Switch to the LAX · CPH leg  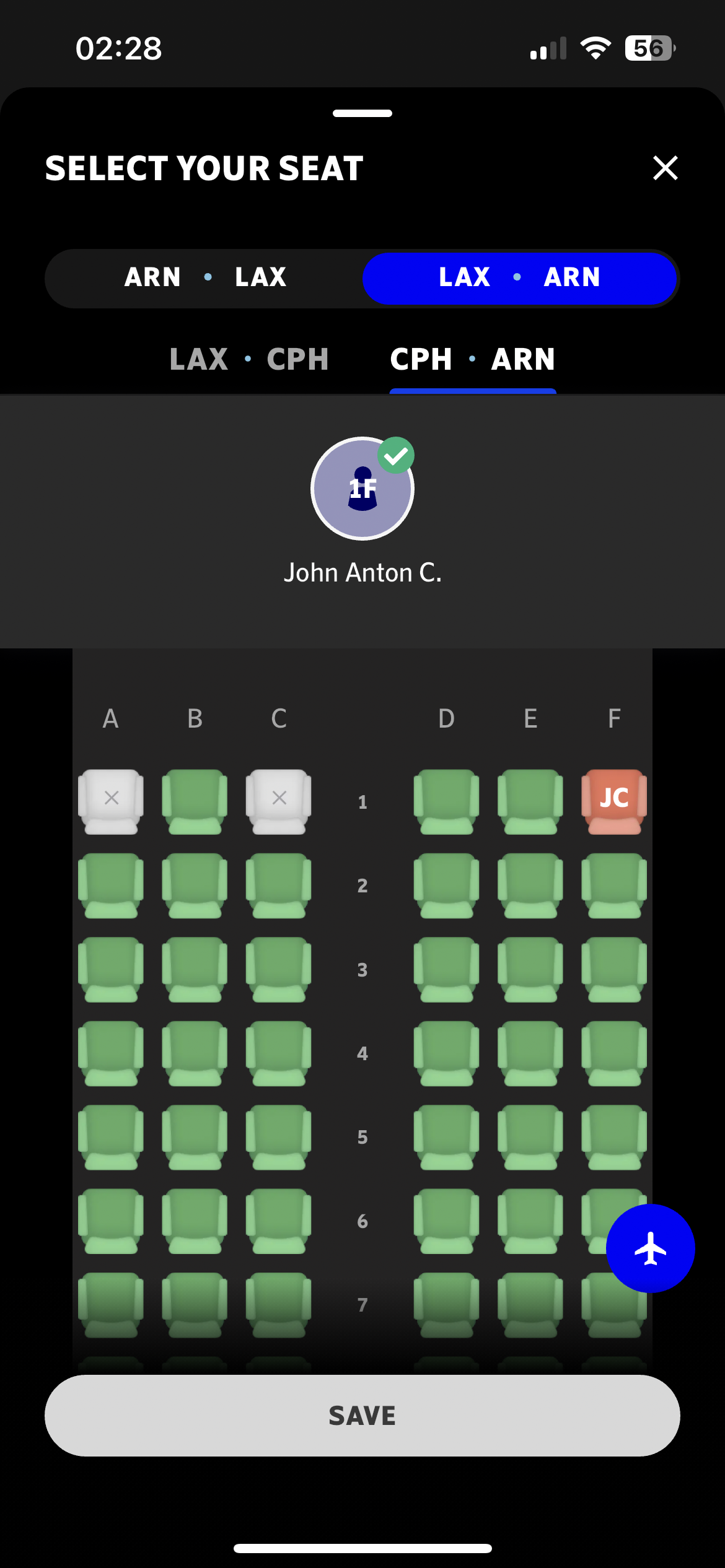point(249,359)
